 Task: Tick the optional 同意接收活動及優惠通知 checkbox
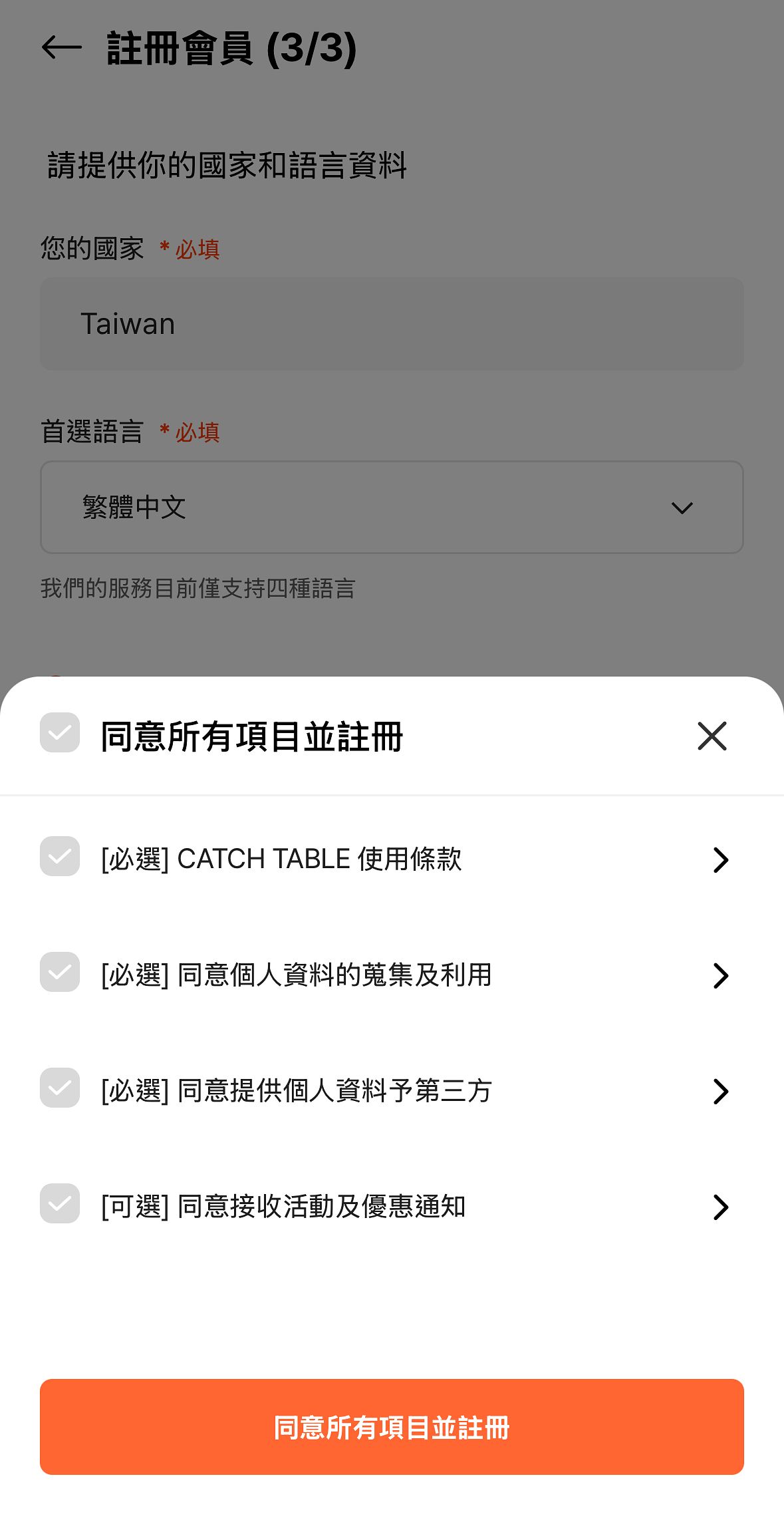point(60,1203)
